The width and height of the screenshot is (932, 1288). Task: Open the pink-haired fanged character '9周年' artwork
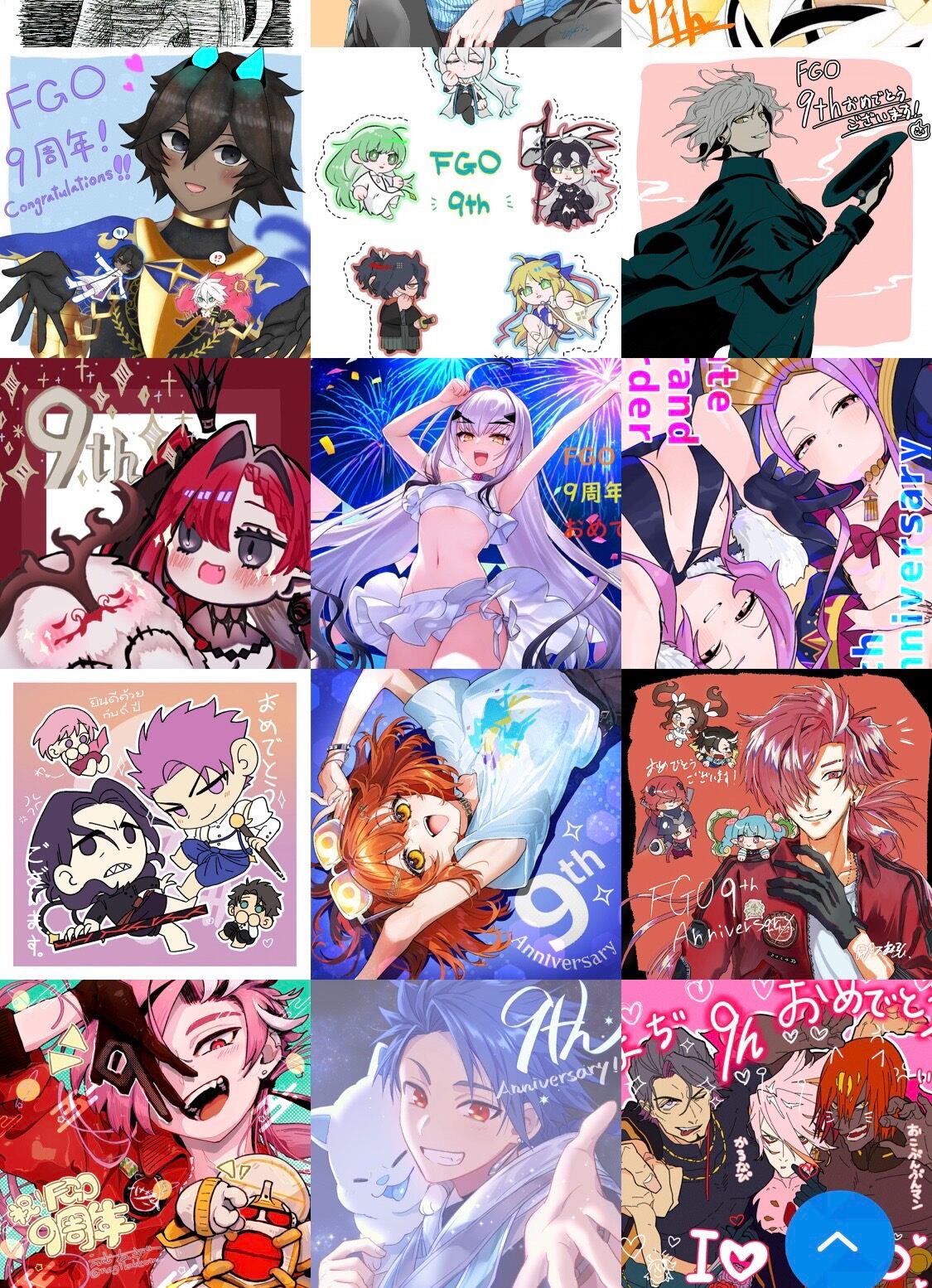tap(155, 1134)
